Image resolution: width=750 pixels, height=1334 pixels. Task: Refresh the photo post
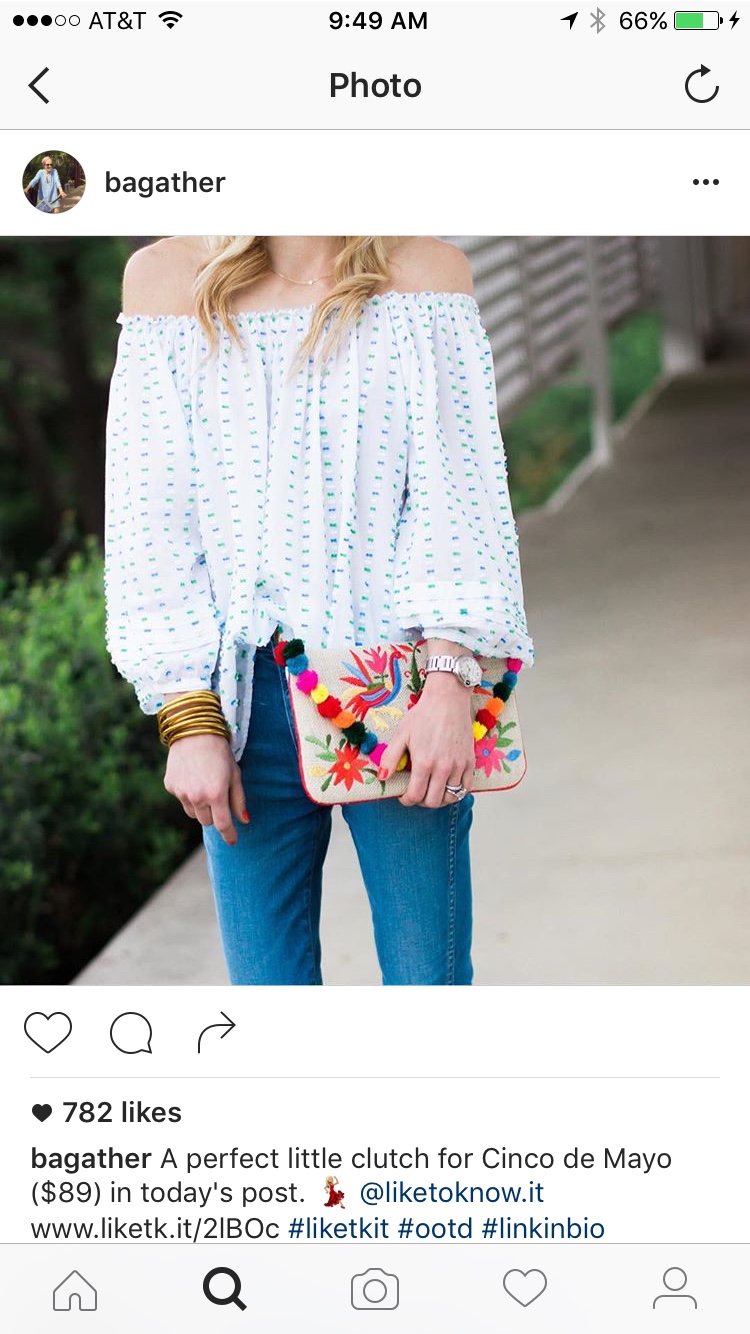point(702,86)
